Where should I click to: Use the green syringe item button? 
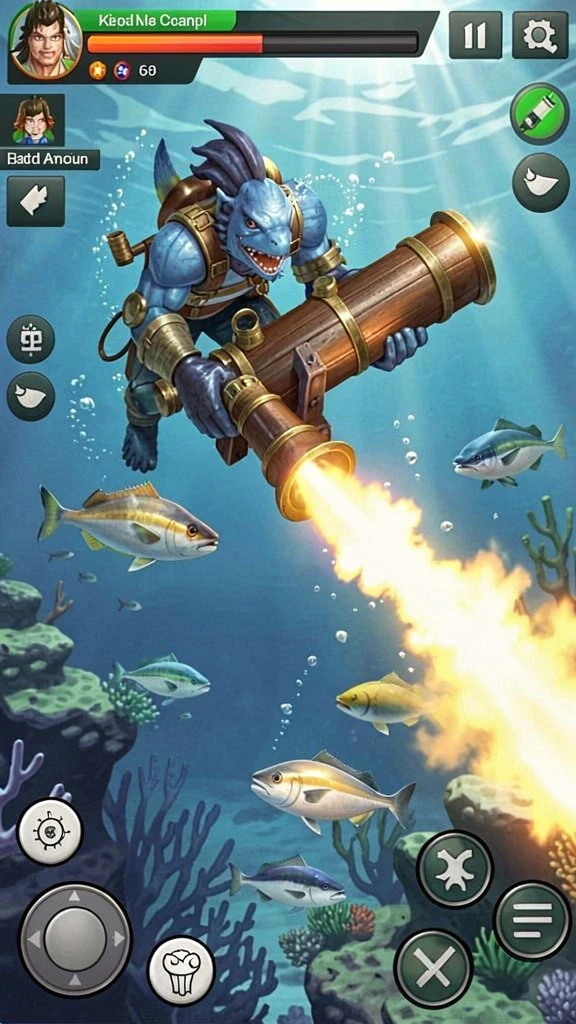539,114
